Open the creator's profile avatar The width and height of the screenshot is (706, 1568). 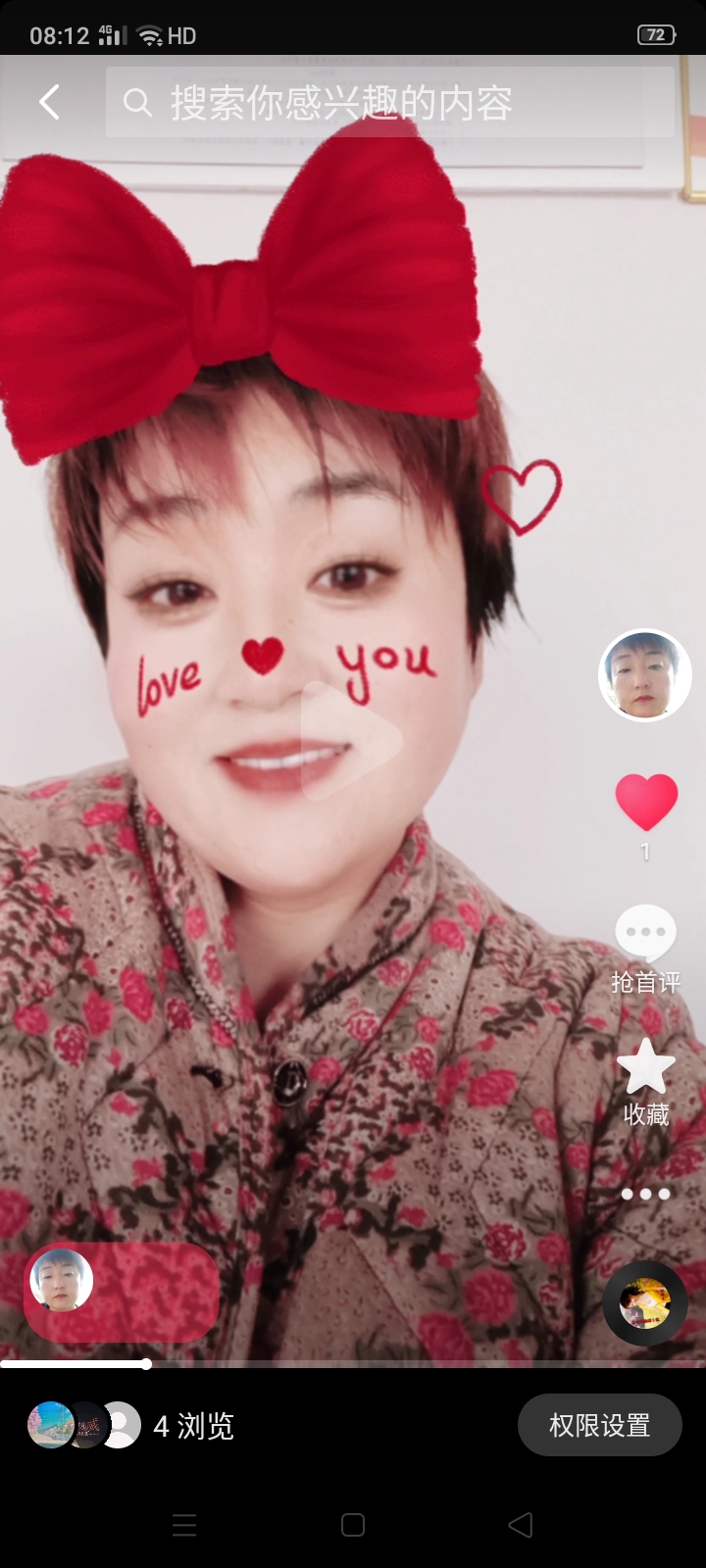[644, 675]
